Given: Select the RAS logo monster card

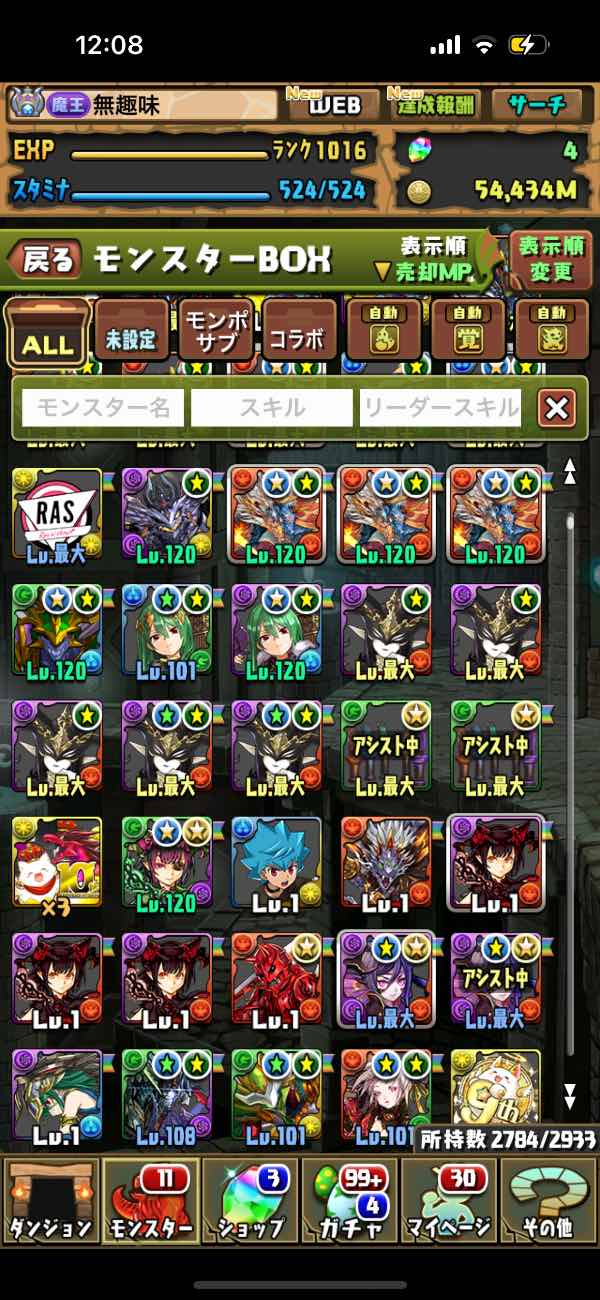Looking at the screenshot, I should (57, 517).
